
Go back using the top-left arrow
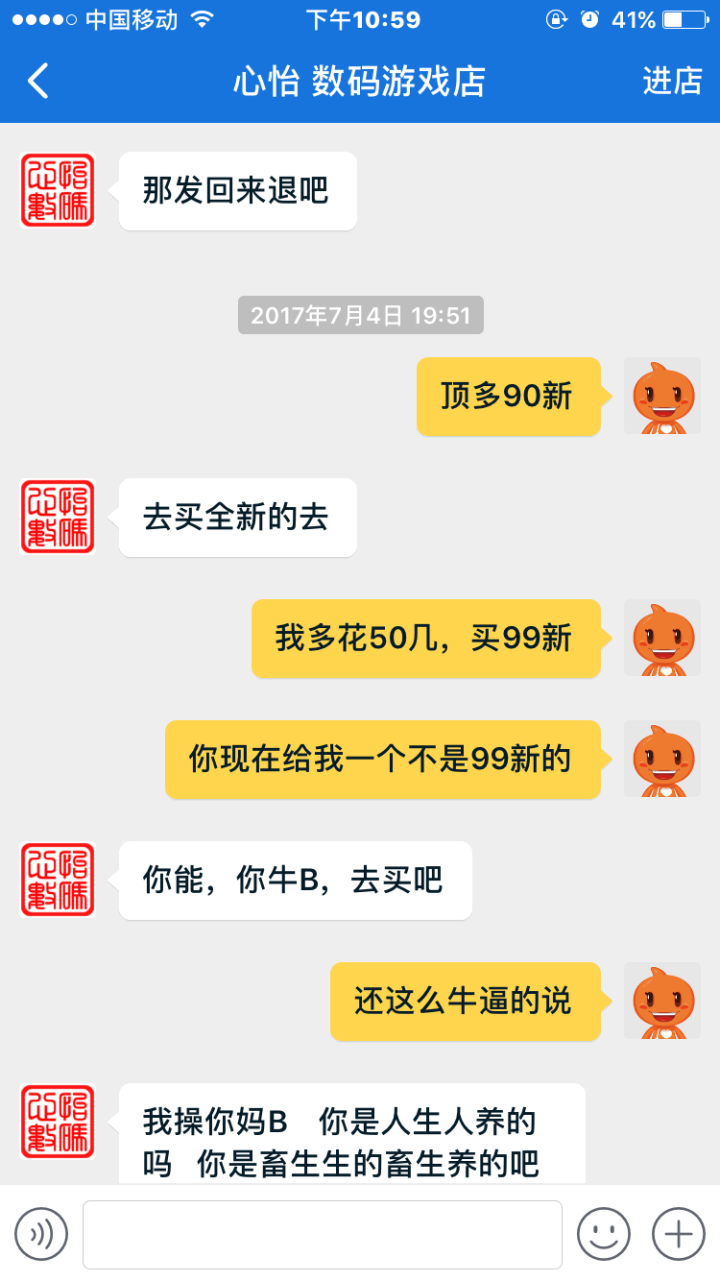(x=38, y=81)
